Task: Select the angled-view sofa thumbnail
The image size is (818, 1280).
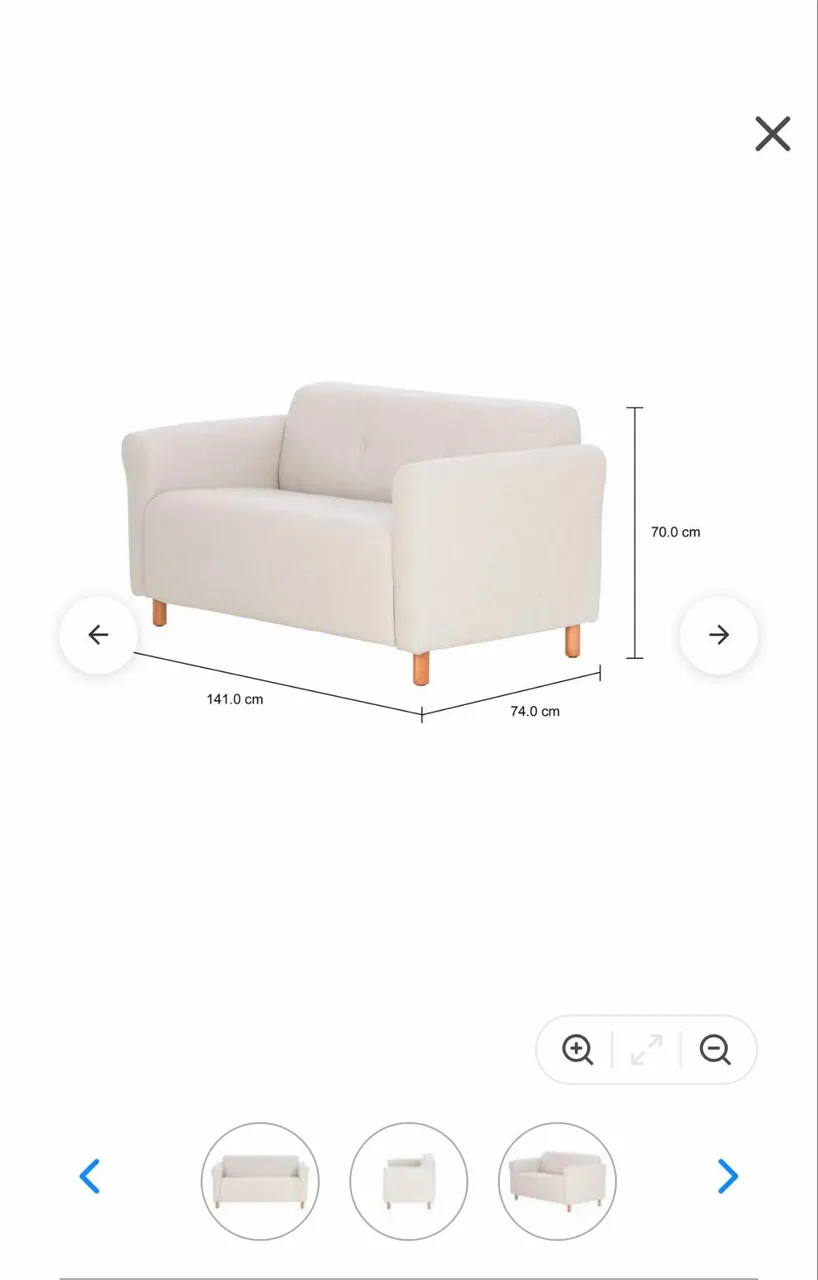Action: click(557, 1181)
